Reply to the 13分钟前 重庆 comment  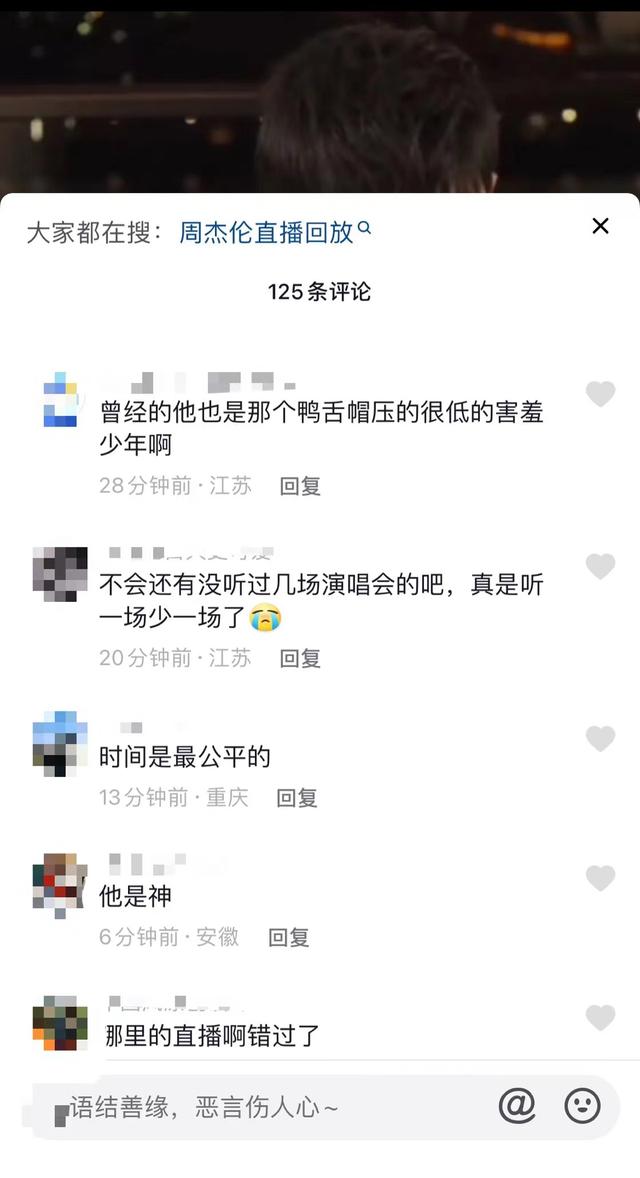[297, 798]
